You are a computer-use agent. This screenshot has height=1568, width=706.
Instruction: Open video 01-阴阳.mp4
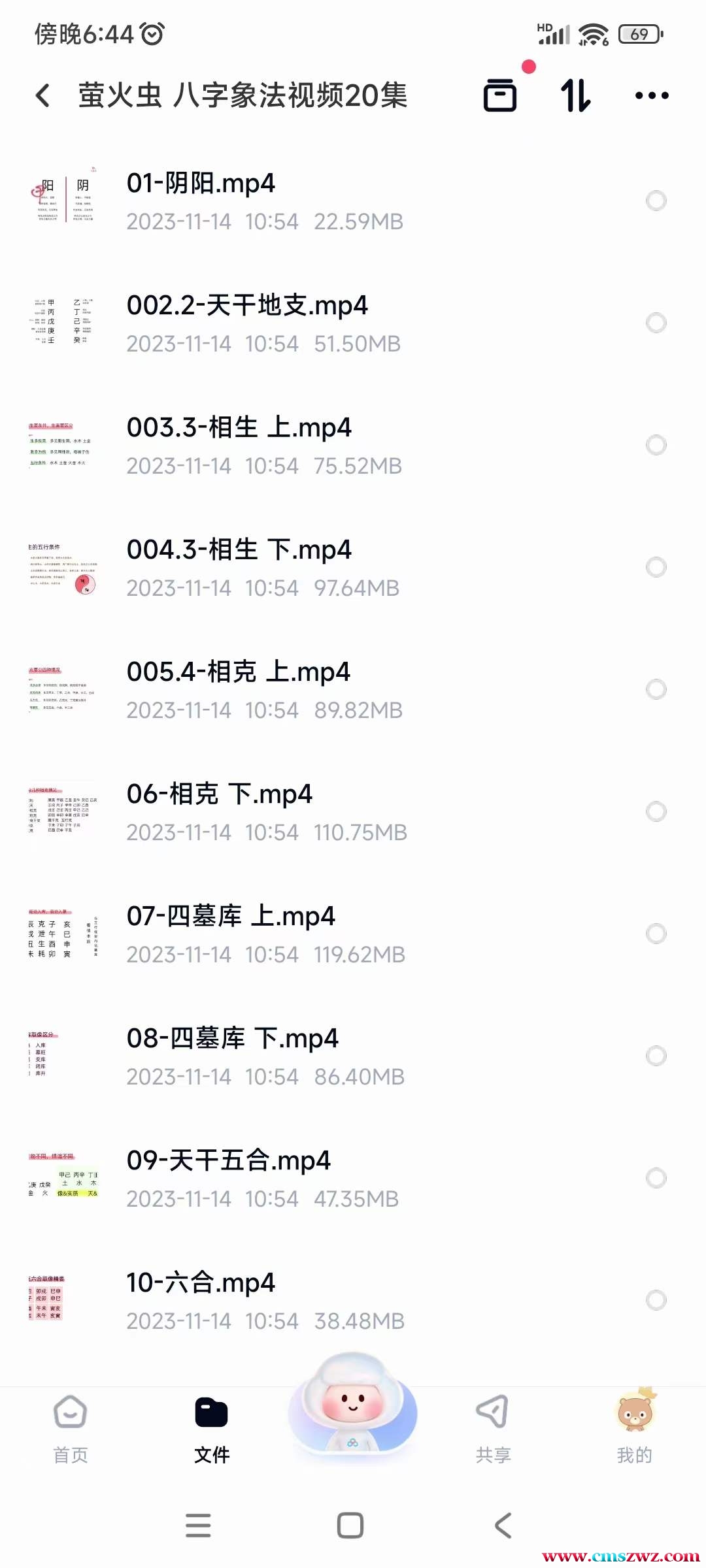coord(200,184)
